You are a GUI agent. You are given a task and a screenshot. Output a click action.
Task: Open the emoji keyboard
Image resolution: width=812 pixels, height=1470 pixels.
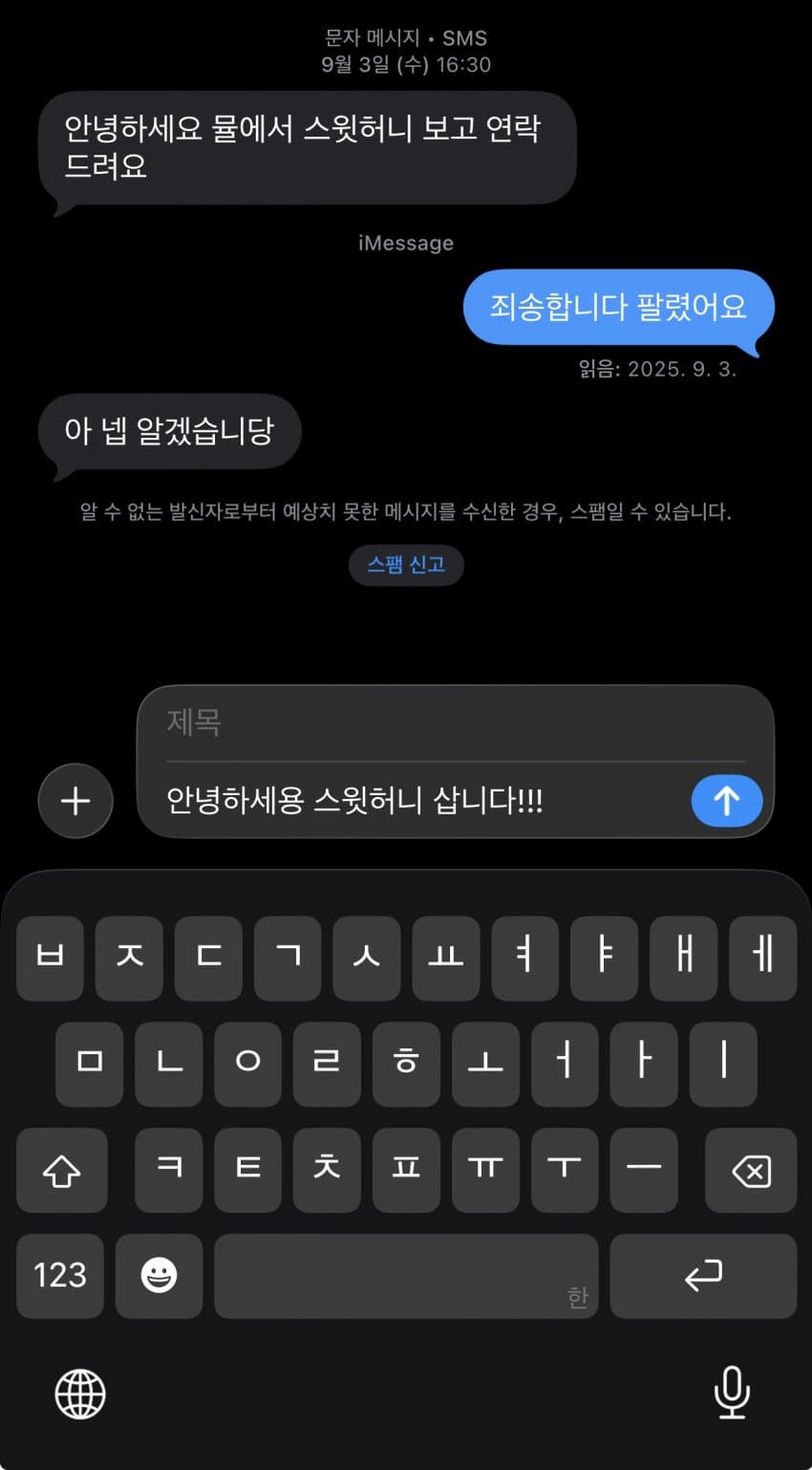(159, 1275)
